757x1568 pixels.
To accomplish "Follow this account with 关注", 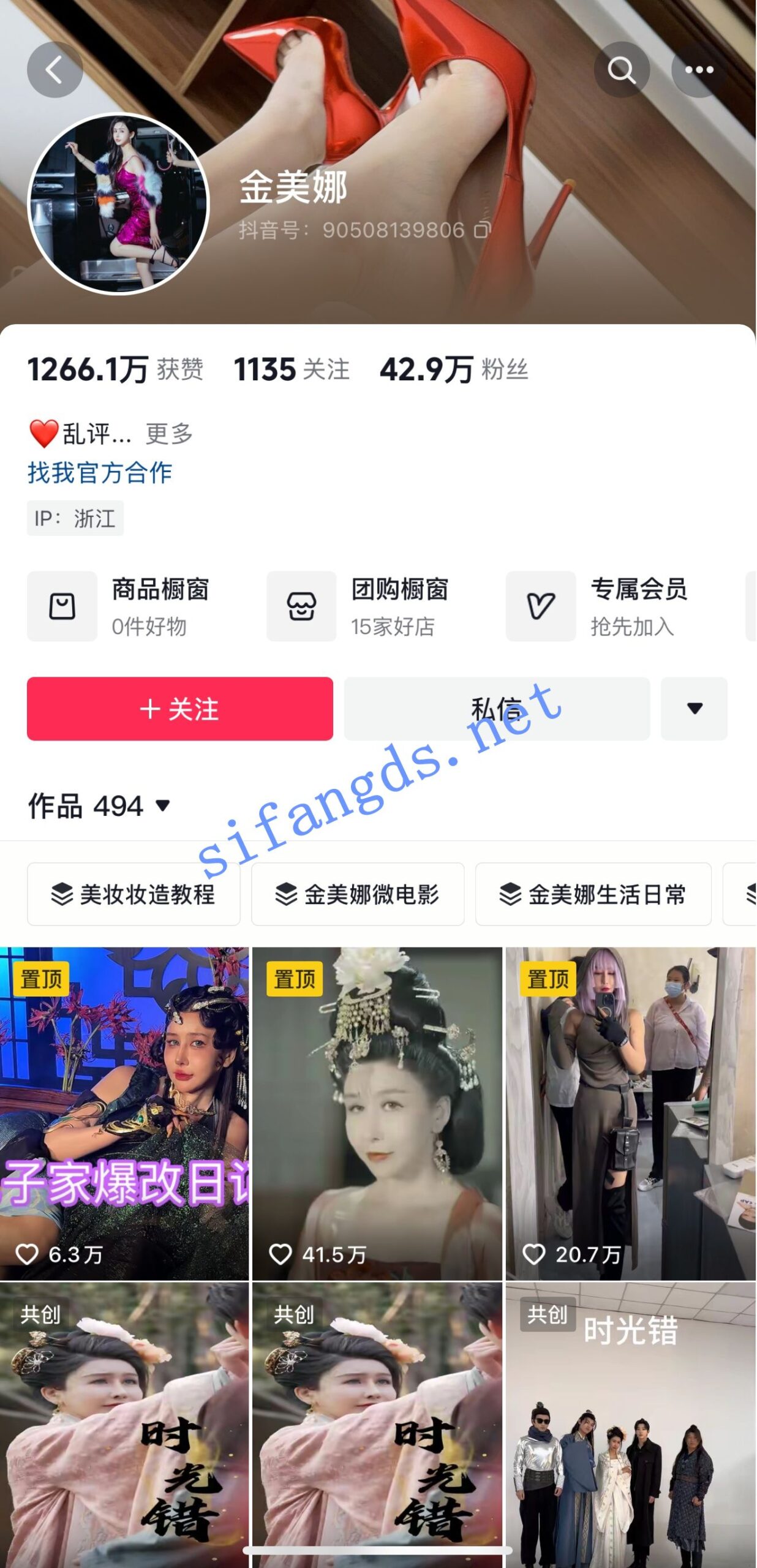I will (180, 709).
